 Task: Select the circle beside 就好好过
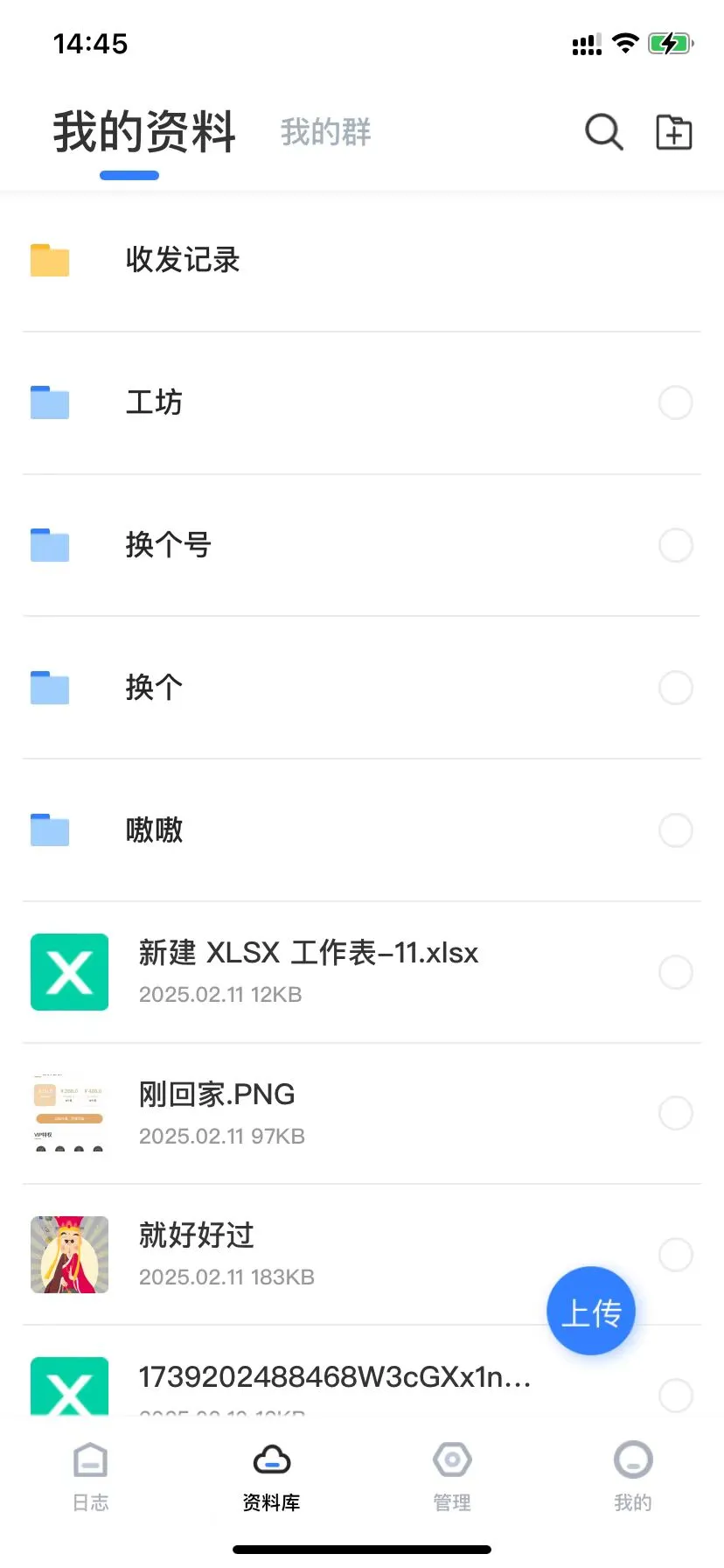tap(675, 1255)
